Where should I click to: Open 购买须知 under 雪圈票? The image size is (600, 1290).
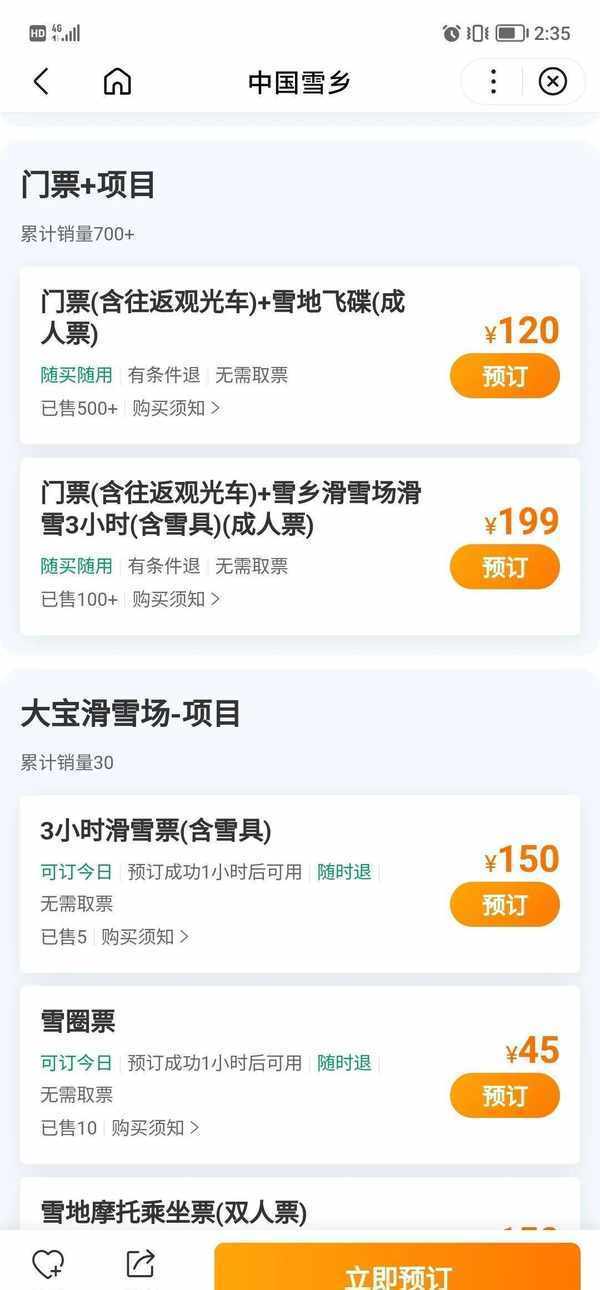(155, 1128)
